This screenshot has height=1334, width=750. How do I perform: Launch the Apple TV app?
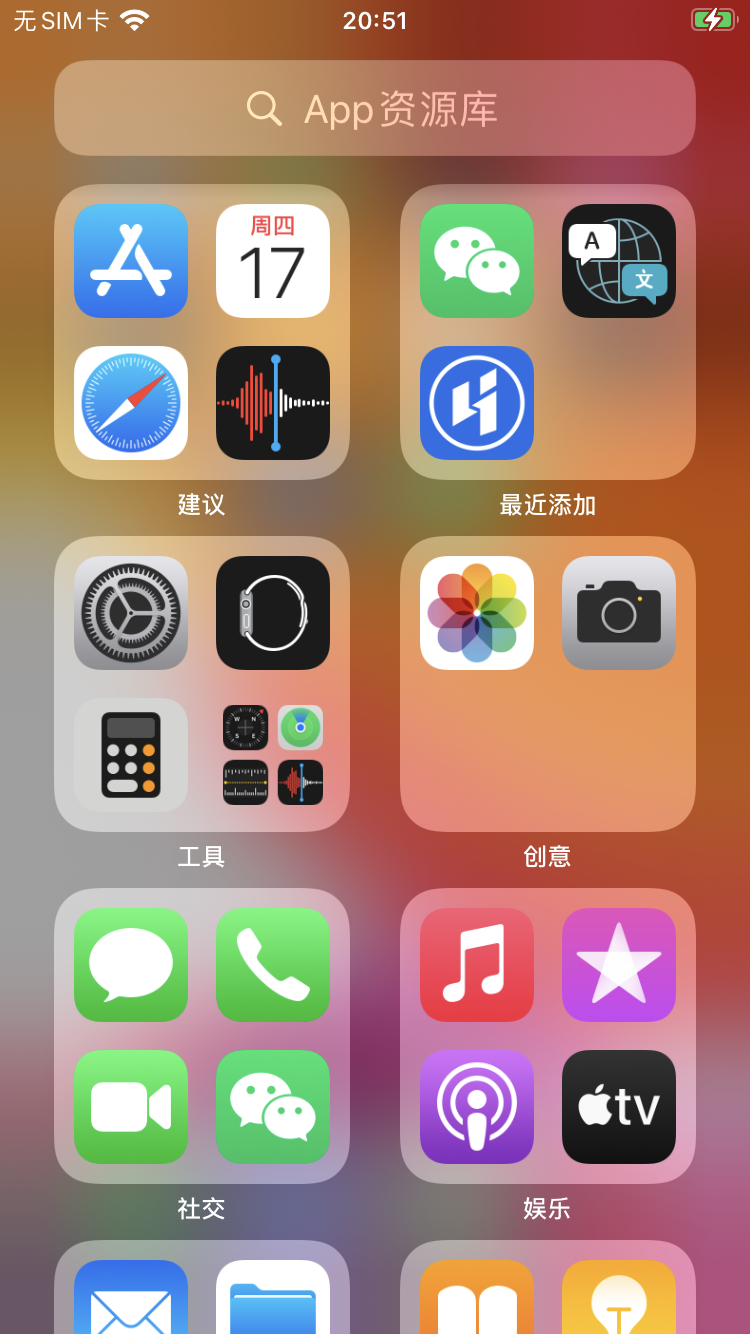point(619,1107)
